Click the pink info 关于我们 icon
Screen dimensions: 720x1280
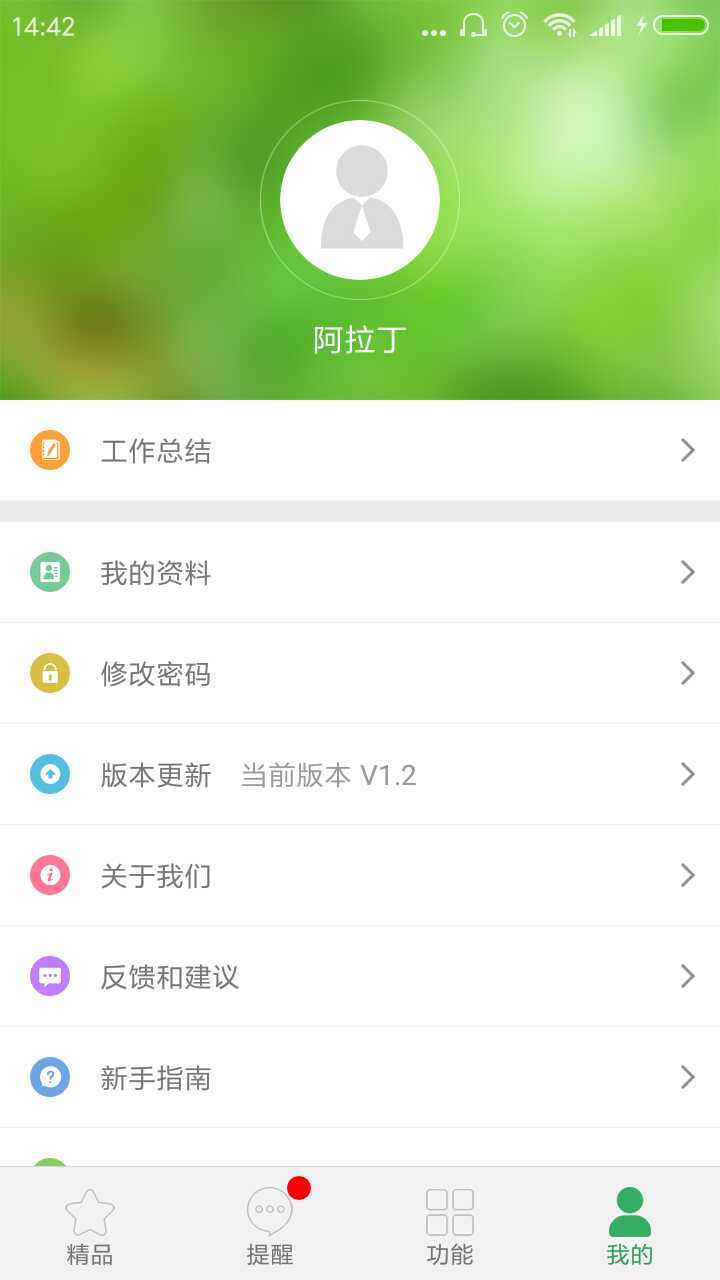(x=50, y=875)
